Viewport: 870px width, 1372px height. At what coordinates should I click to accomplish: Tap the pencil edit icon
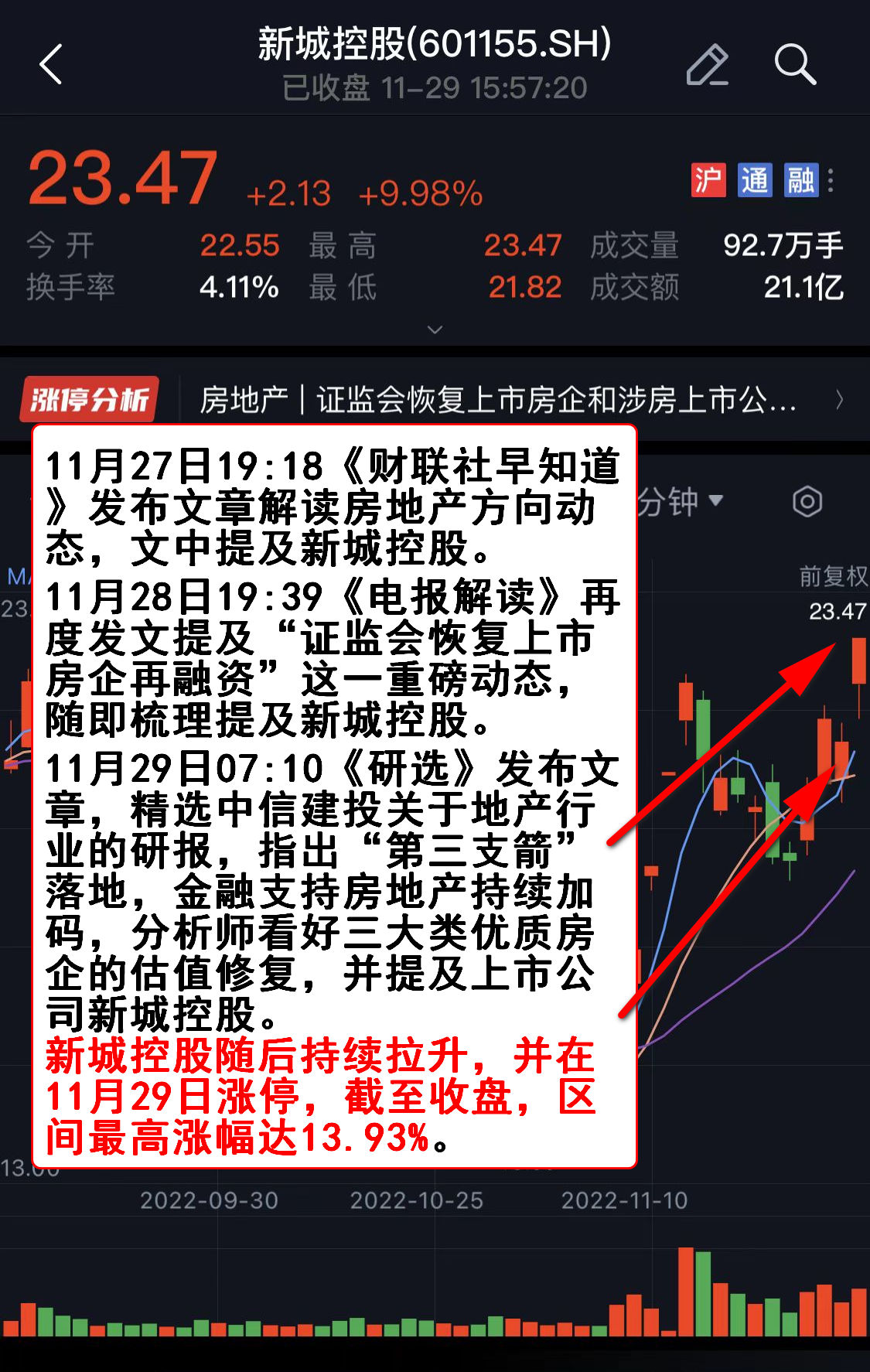(x=707, y=64)
